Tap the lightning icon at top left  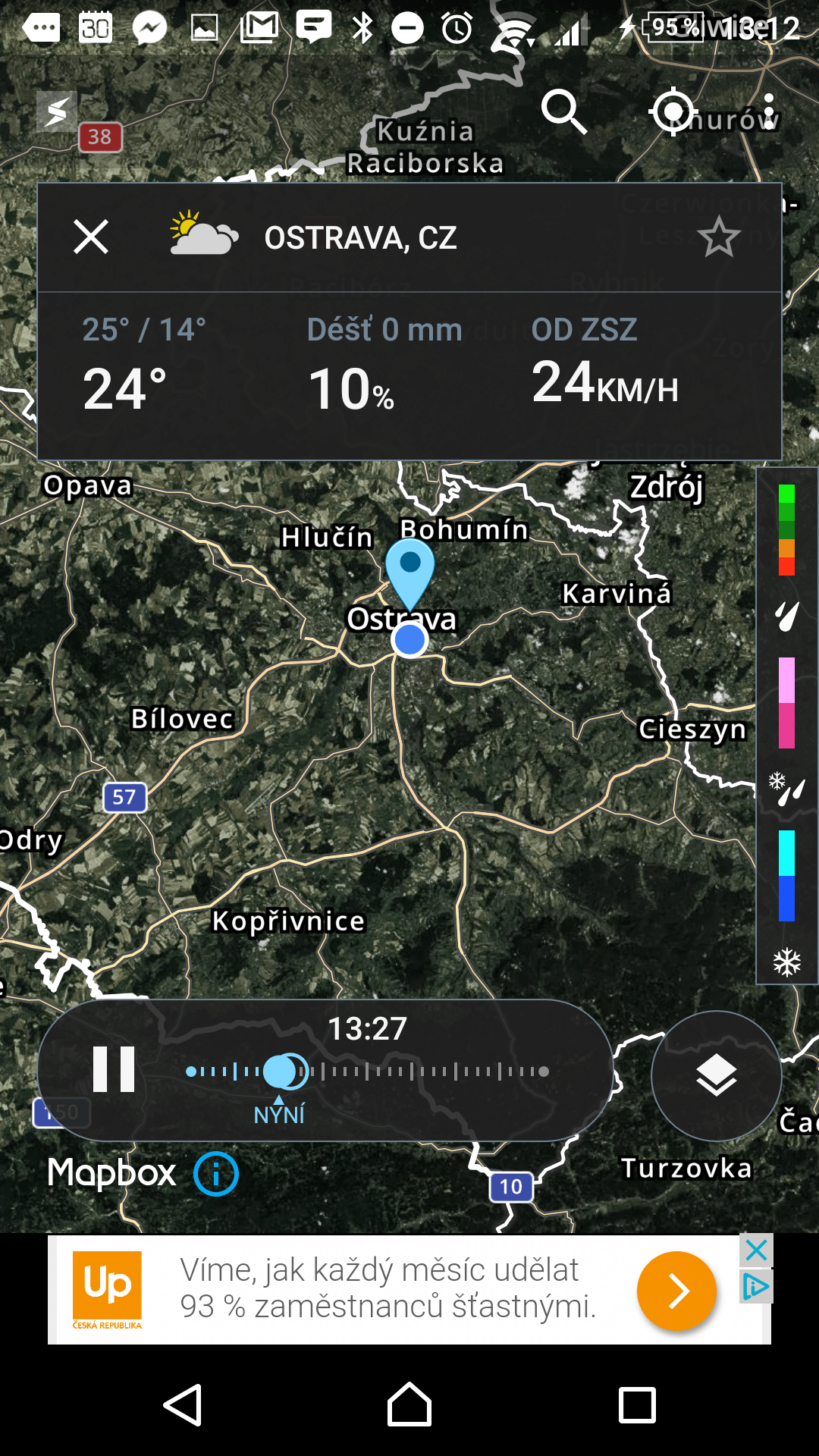pos(57,111)
